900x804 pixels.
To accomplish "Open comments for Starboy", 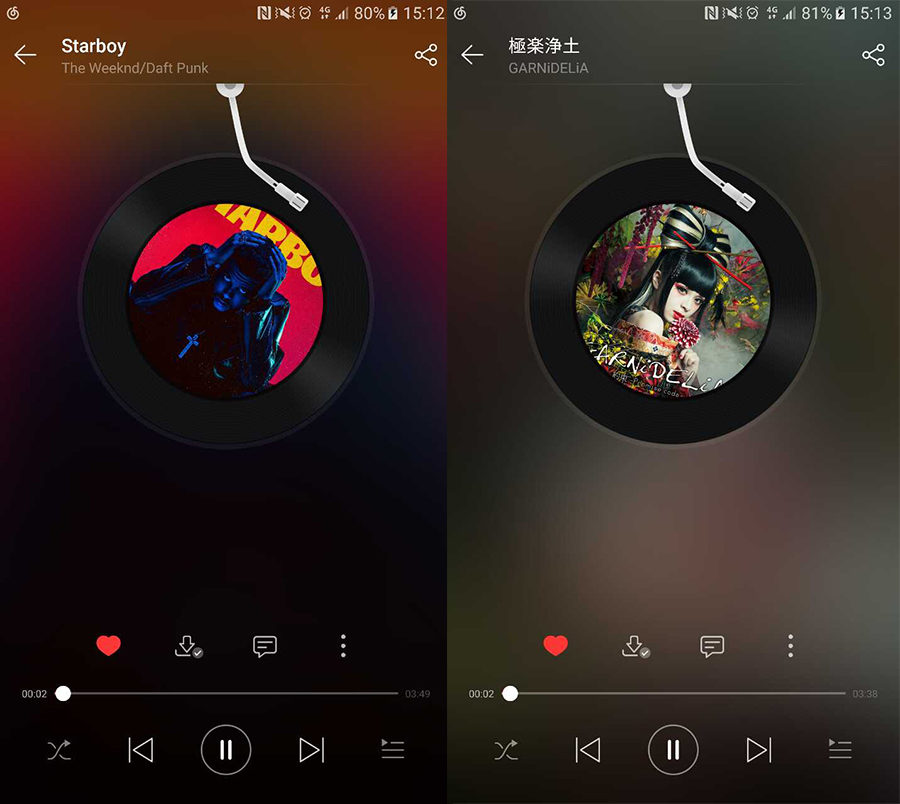I will coord(265,646).
